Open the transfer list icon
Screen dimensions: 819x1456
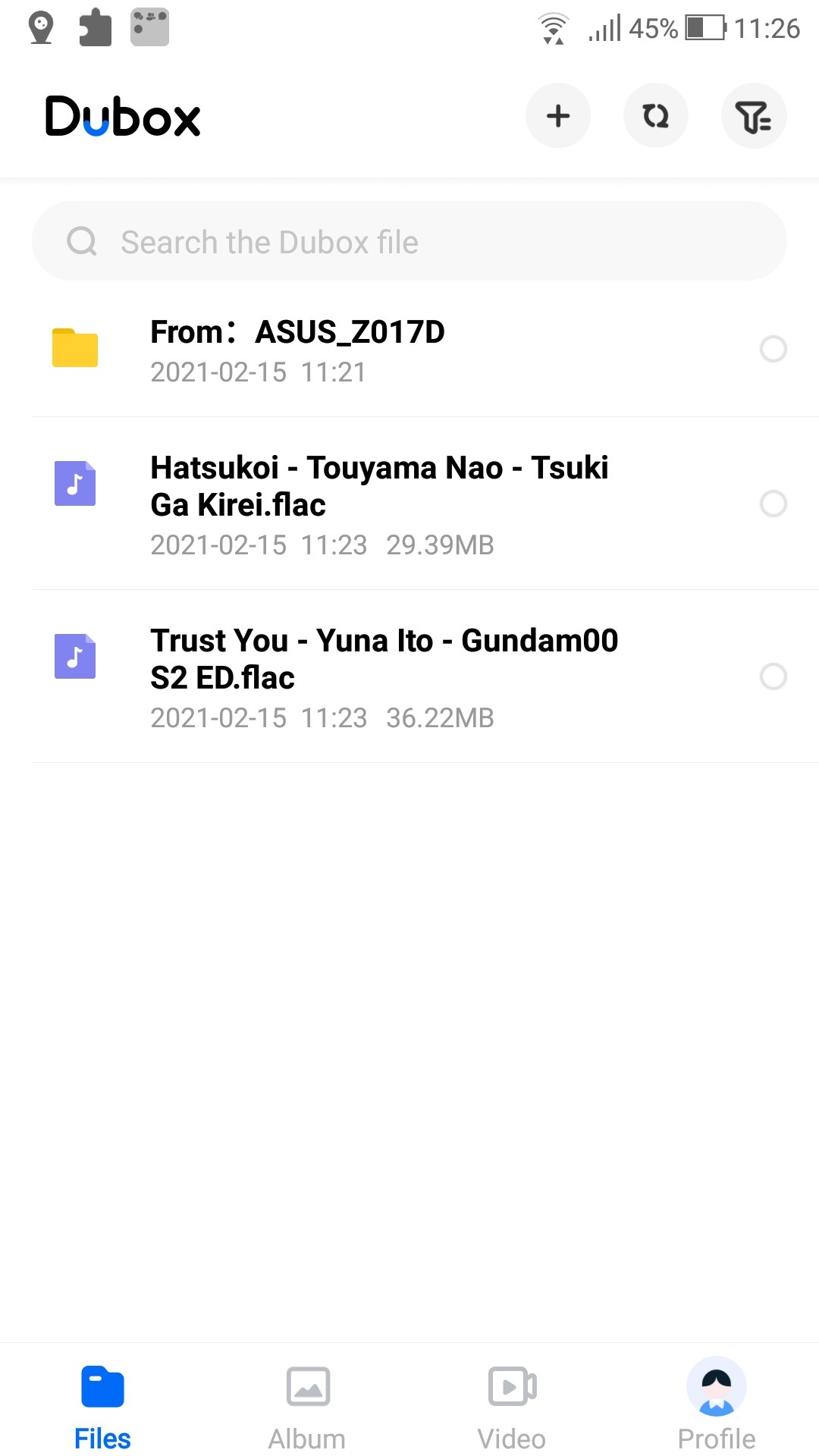click(656, 116)
